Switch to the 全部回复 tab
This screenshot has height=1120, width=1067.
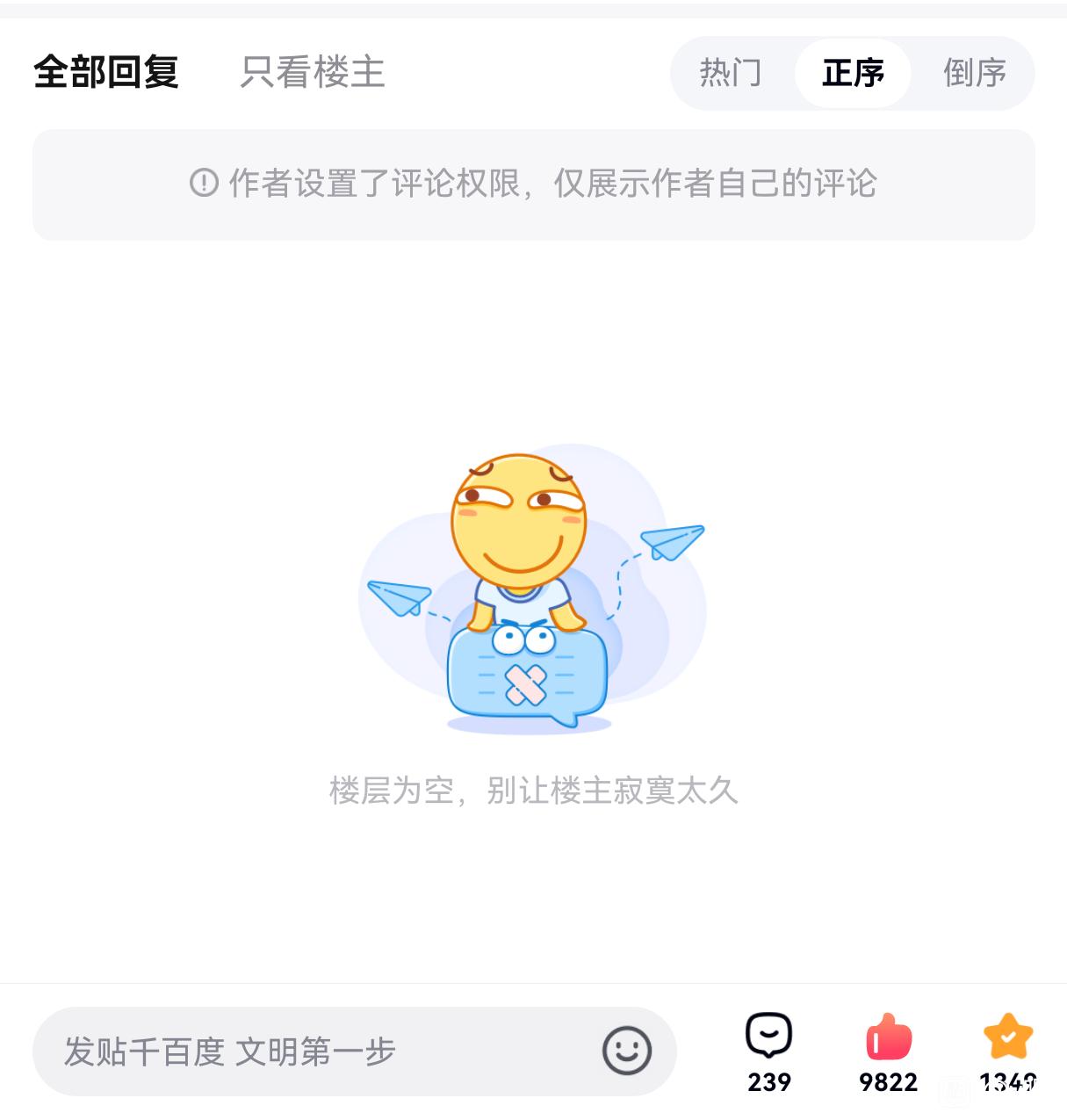tap(106, 72)
